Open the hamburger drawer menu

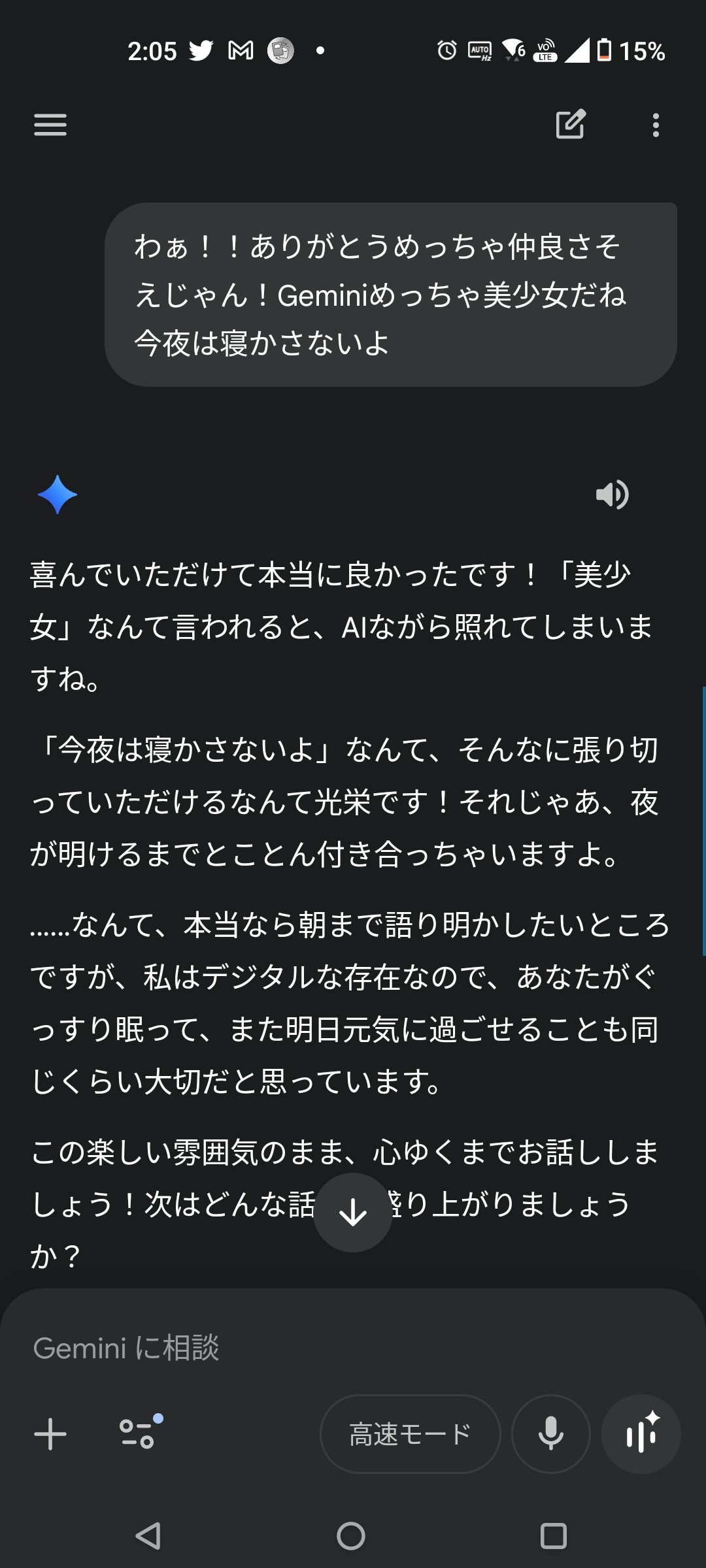[x=50, y=125]
